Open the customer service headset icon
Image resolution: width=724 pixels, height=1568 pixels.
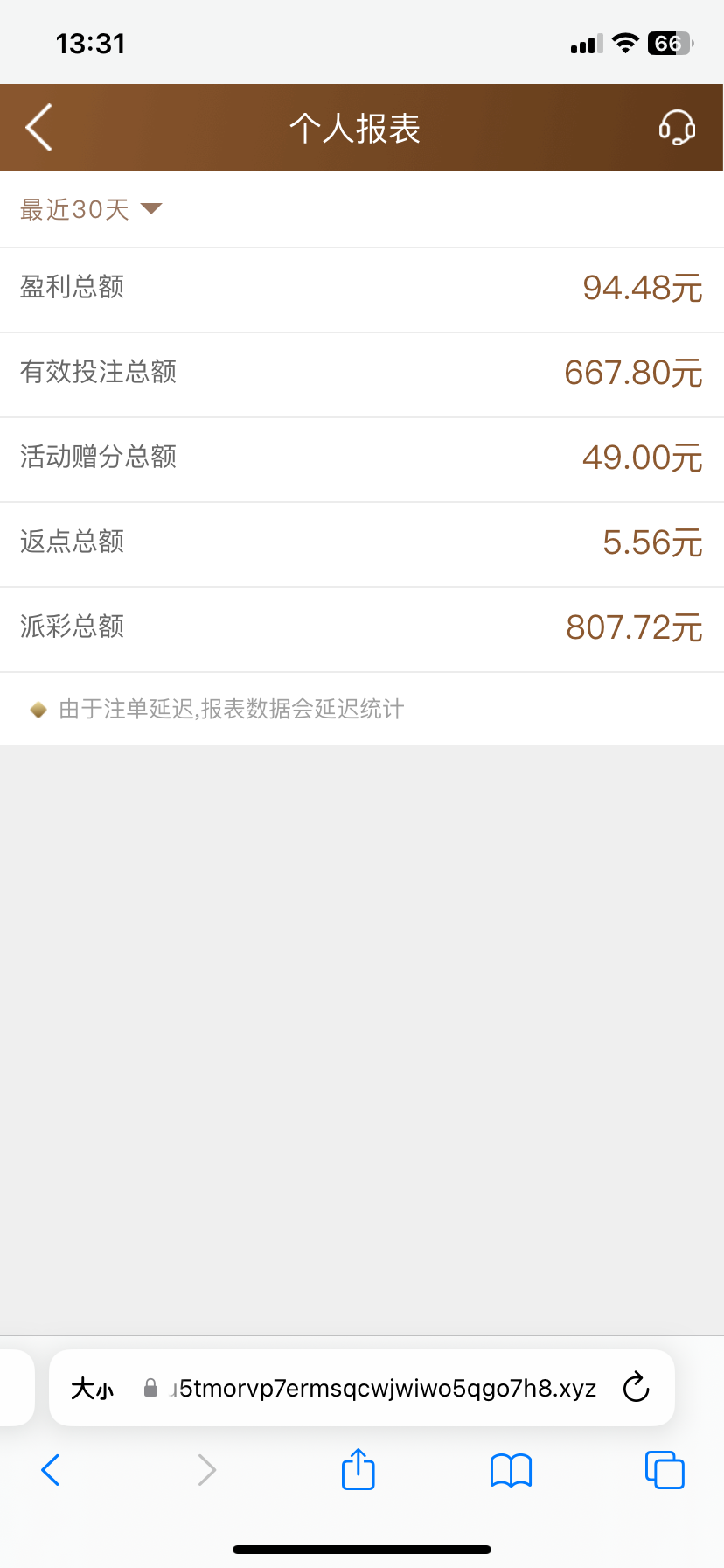[677, 128]
